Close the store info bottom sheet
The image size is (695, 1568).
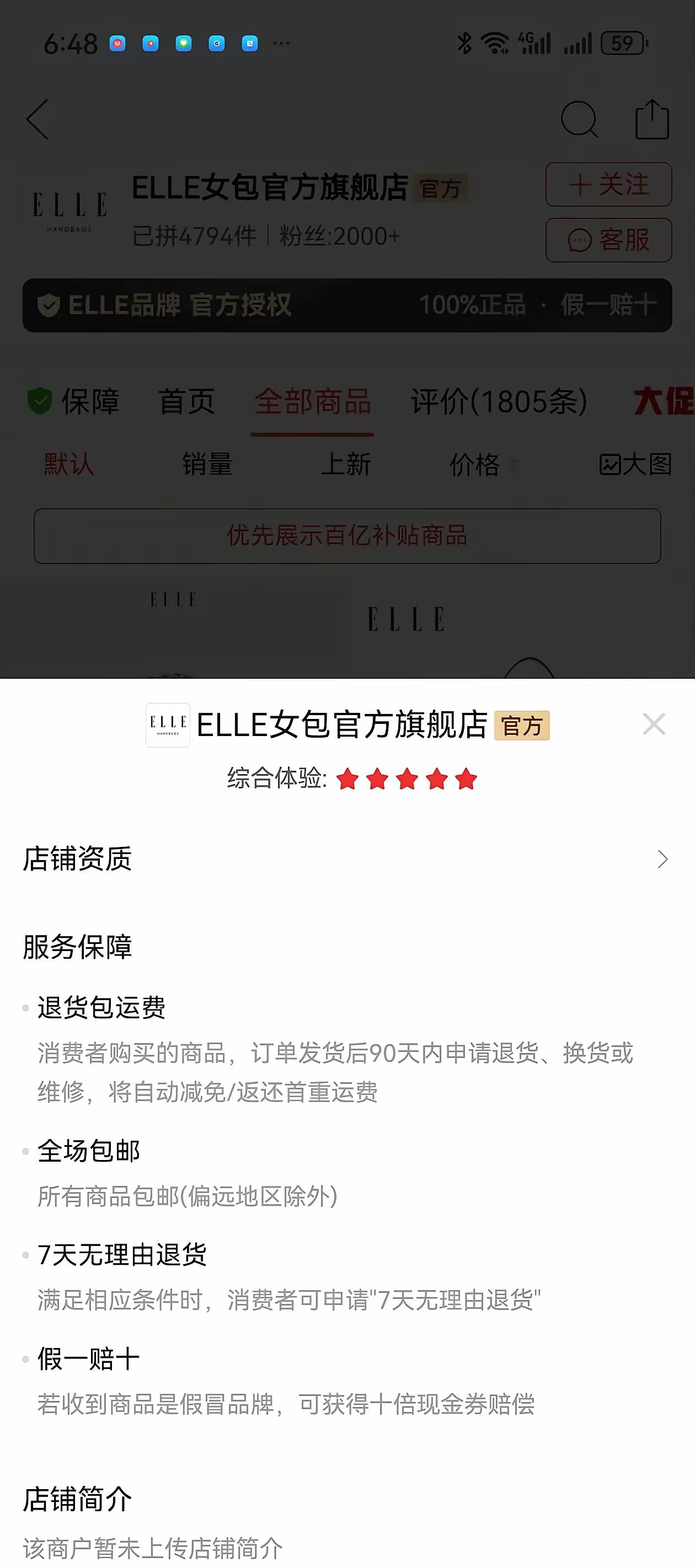click(654, 724)
